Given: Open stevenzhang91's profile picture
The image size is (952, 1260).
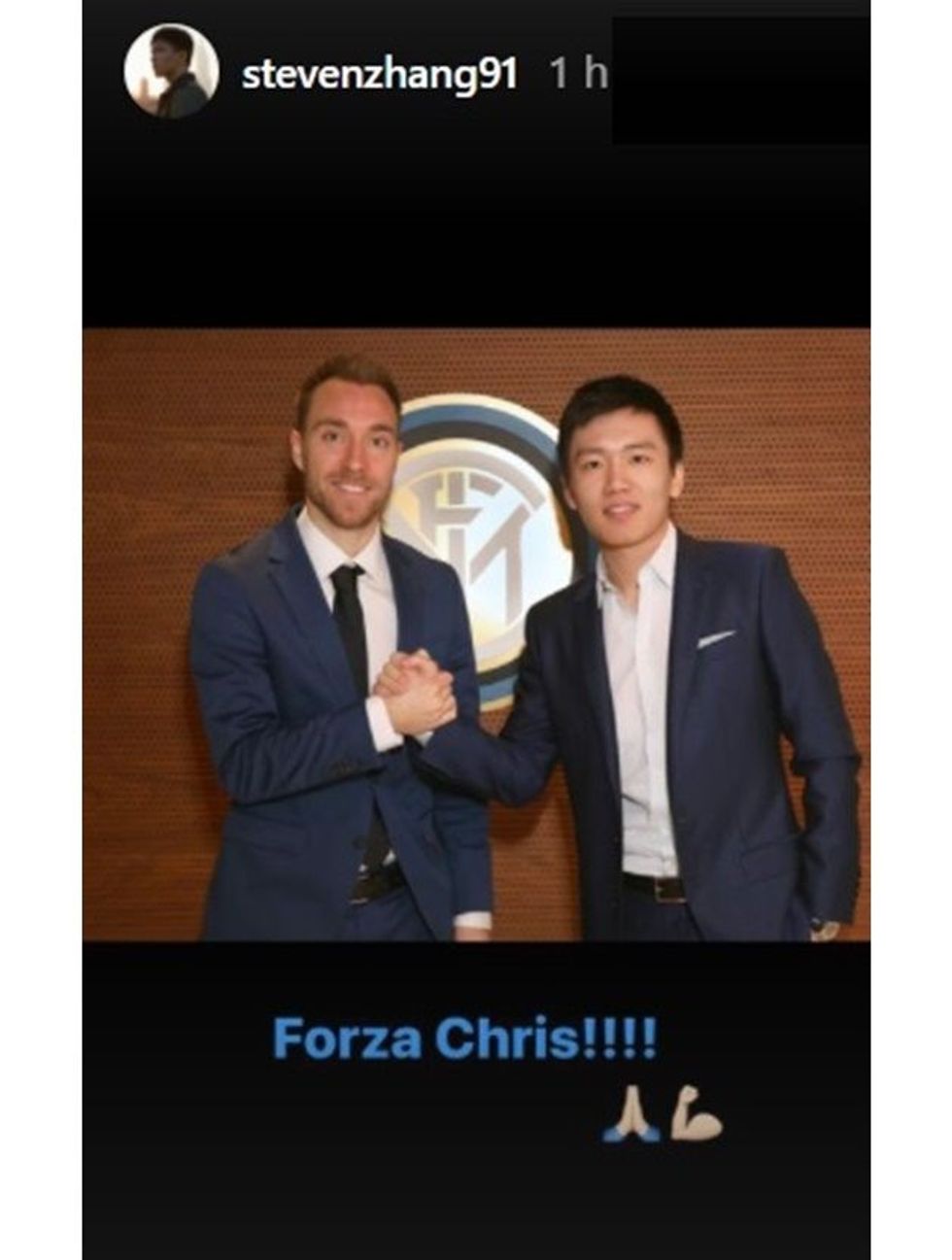Looking at the screenshot, I should pos(171,72).
